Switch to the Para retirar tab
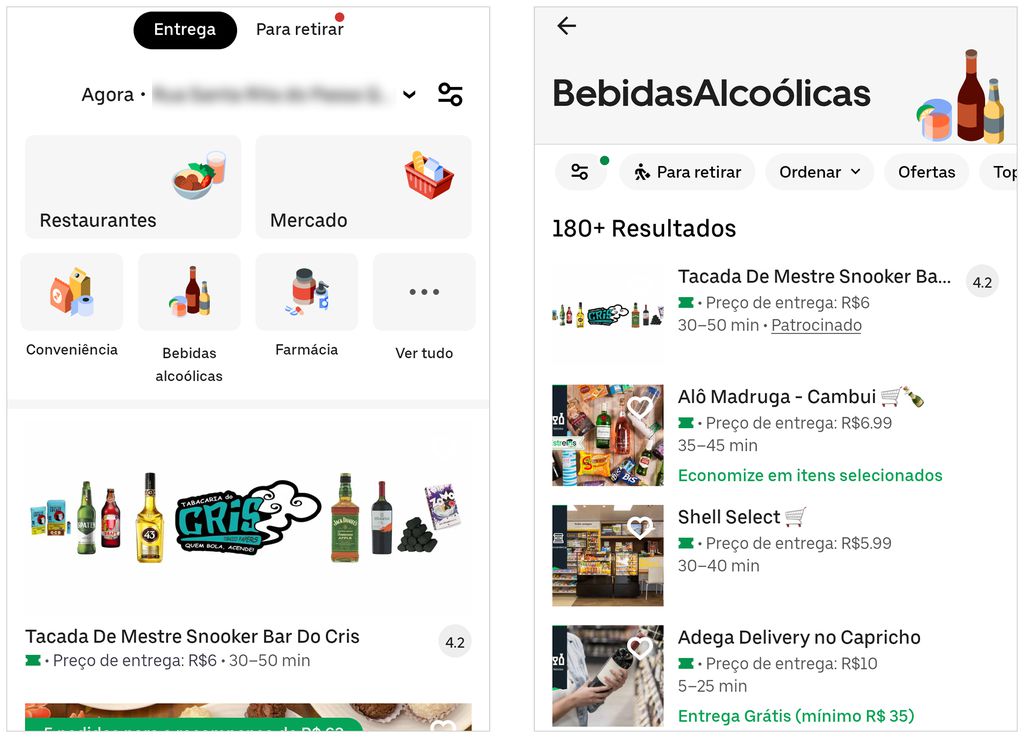The width and height of the screenshot is (1024, 738). coord(299,30)
